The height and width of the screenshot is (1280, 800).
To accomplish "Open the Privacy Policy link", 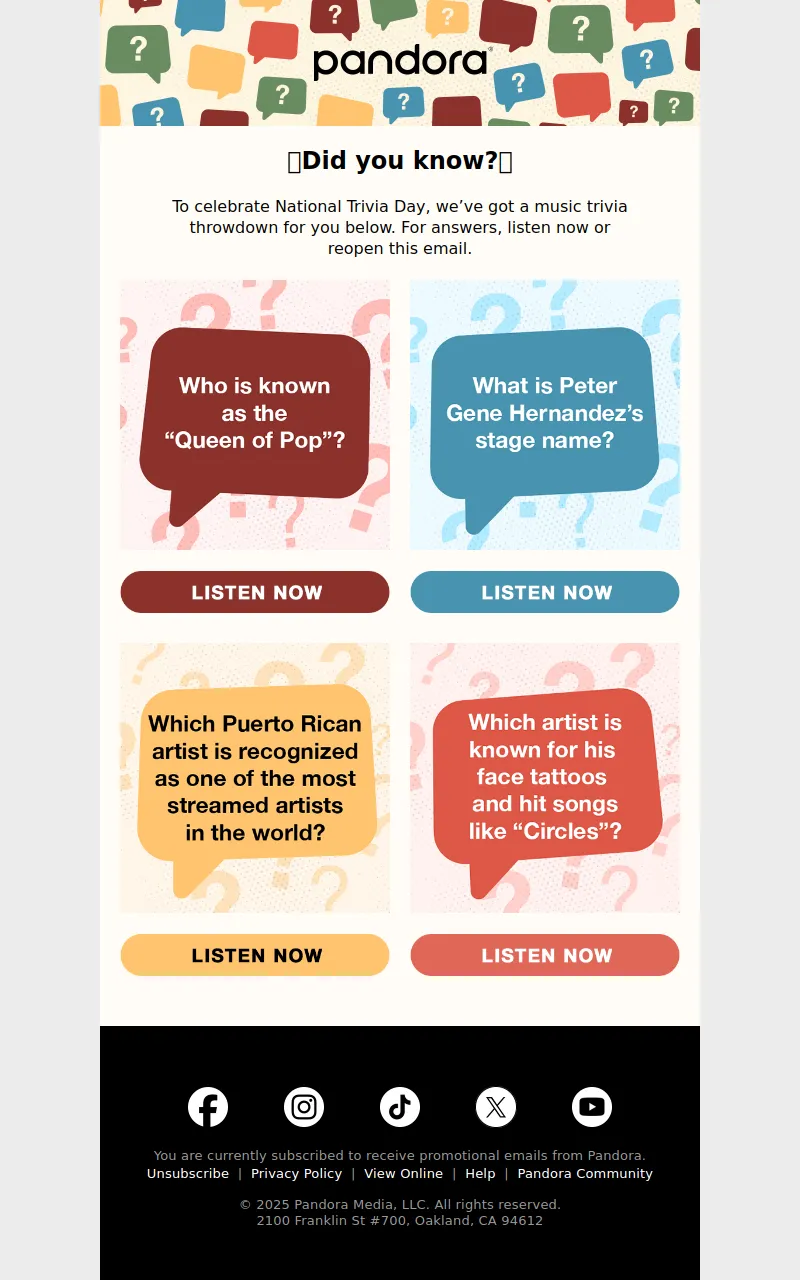I will (296, 1174).
